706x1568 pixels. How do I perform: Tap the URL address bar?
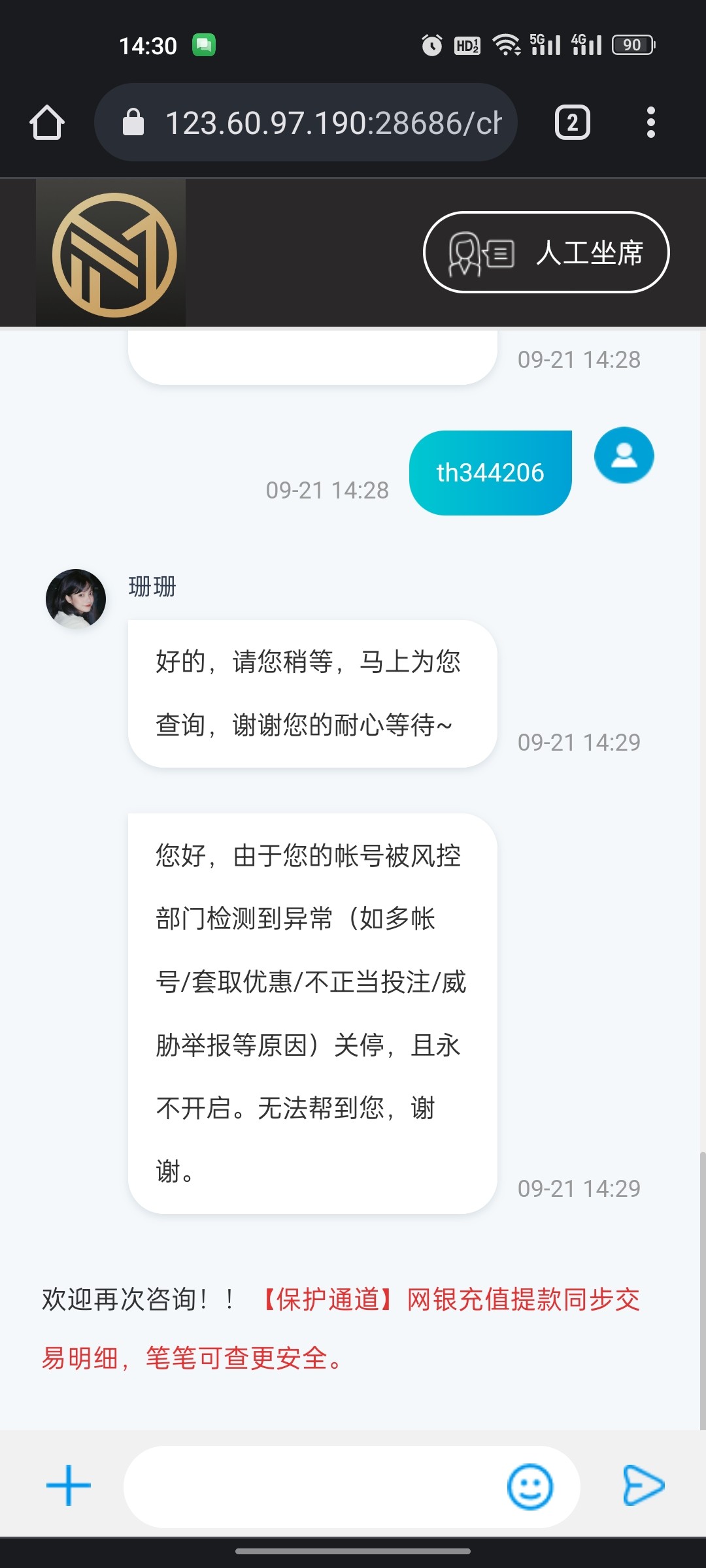[x=307, y=122]
